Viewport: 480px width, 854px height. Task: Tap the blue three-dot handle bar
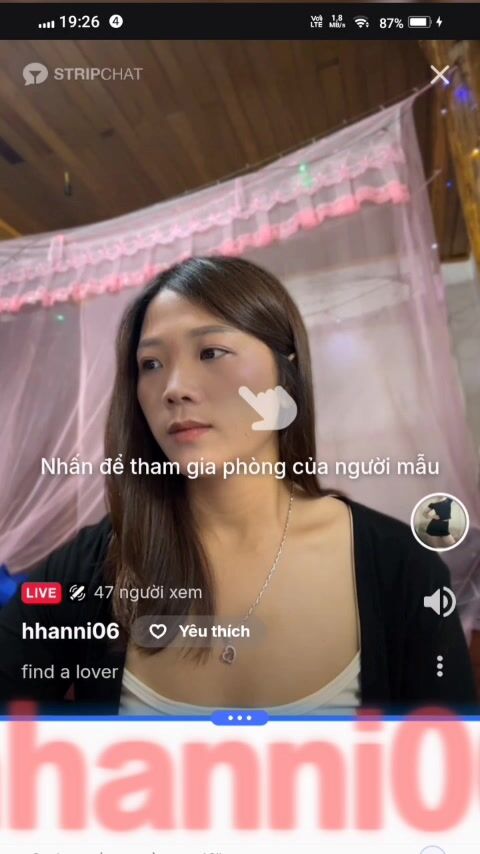(x=239, y=718)
